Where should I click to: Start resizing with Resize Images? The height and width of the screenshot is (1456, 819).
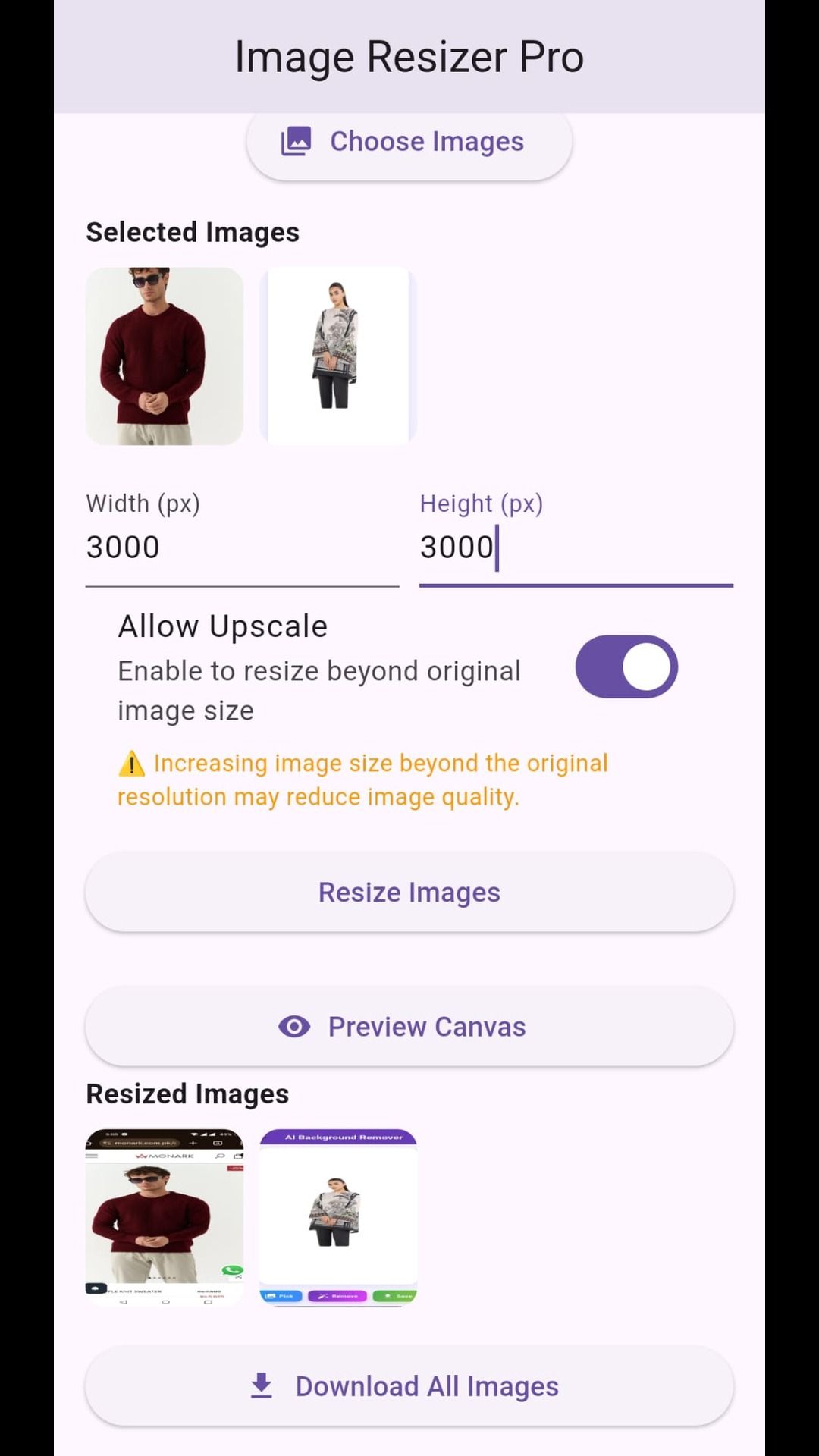(409, 893)
